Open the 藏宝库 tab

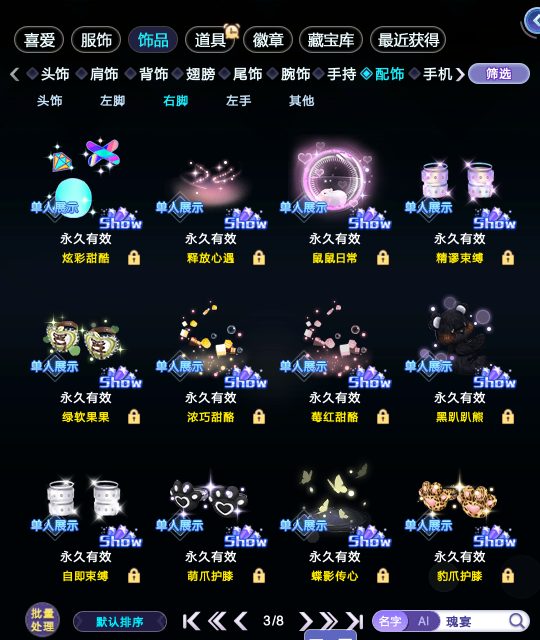[331, 40]
